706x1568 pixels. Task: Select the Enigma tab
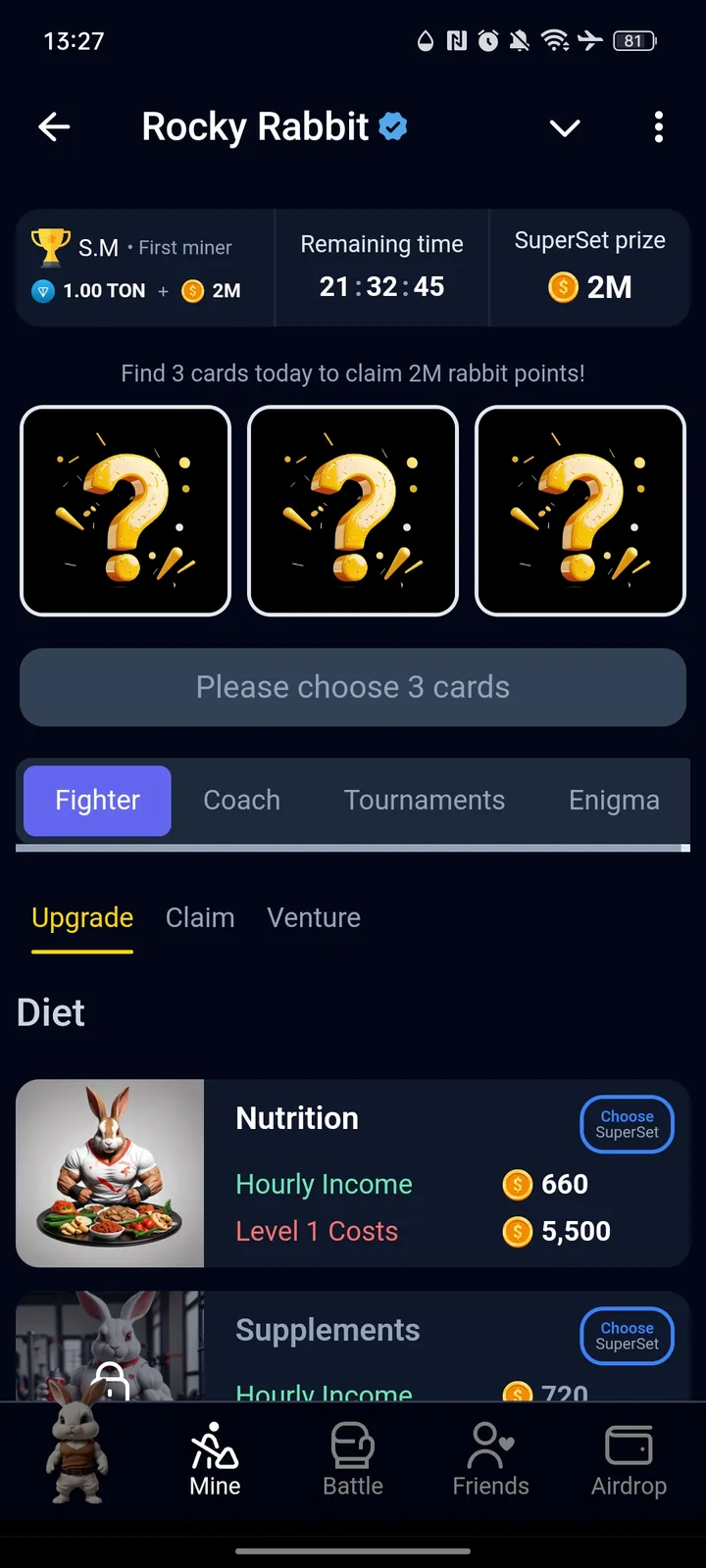[614, 800]
